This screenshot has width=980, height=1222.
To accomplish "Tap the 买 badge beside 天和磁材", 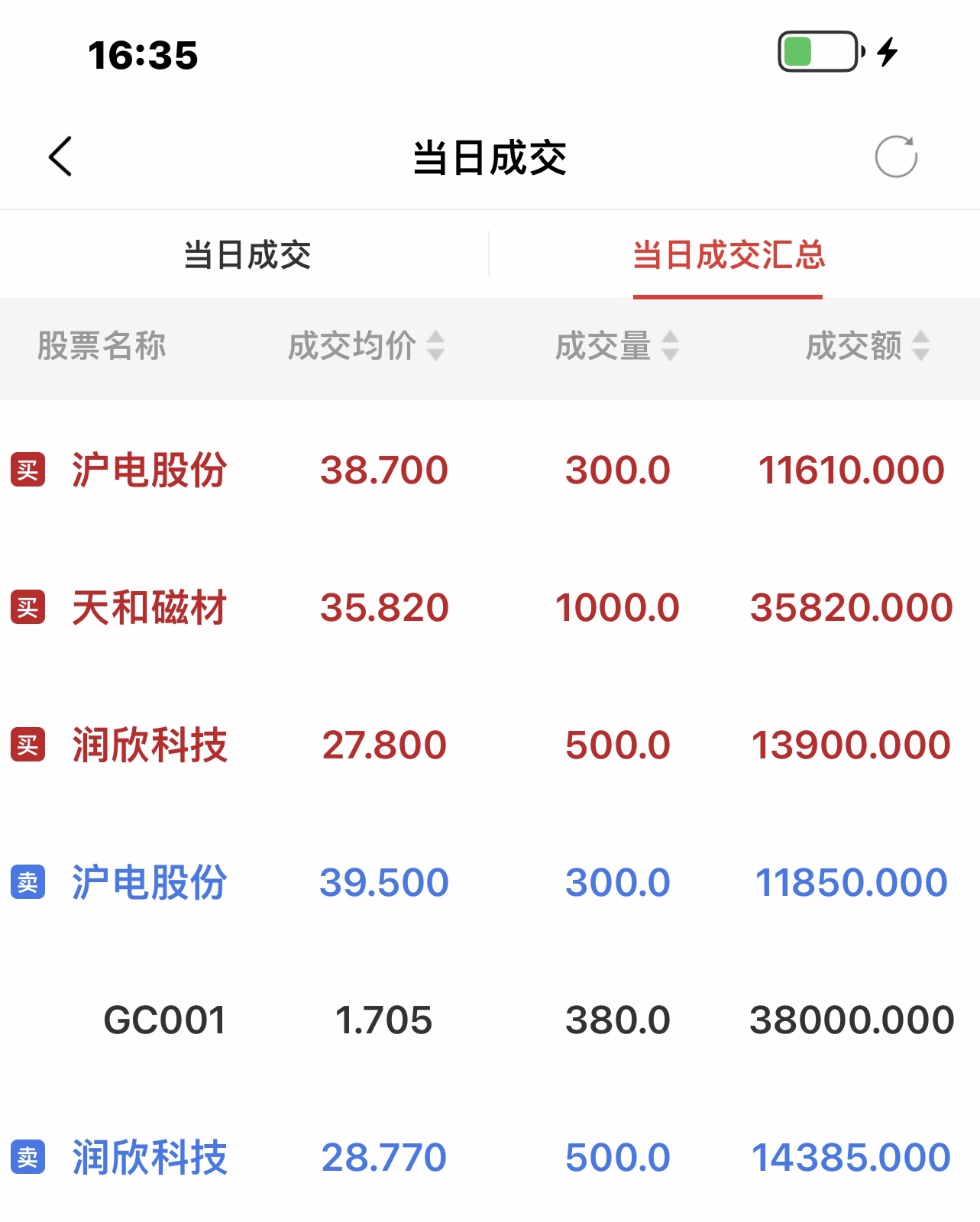I will [x=27, y=607].
